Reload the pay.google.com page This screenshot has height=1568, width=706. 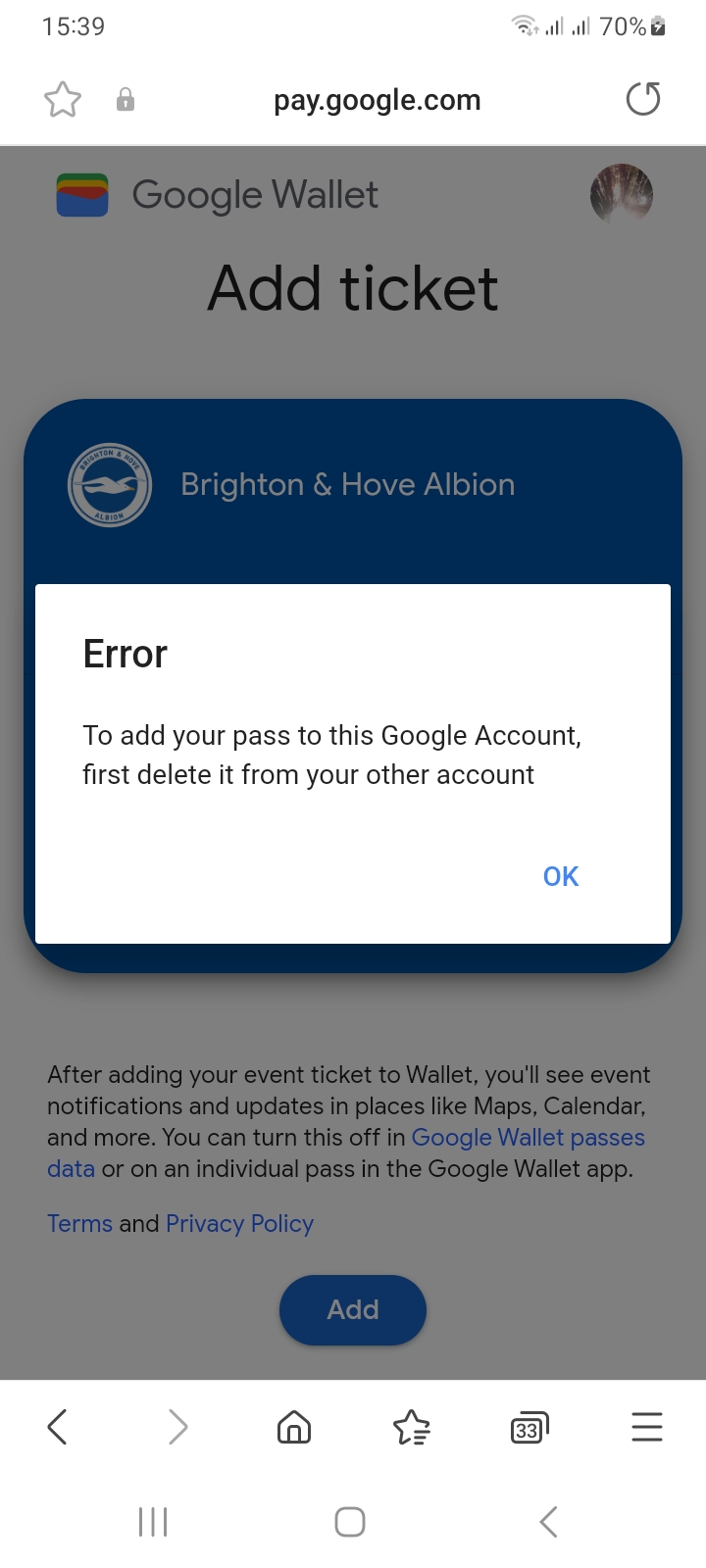(643, 99)
